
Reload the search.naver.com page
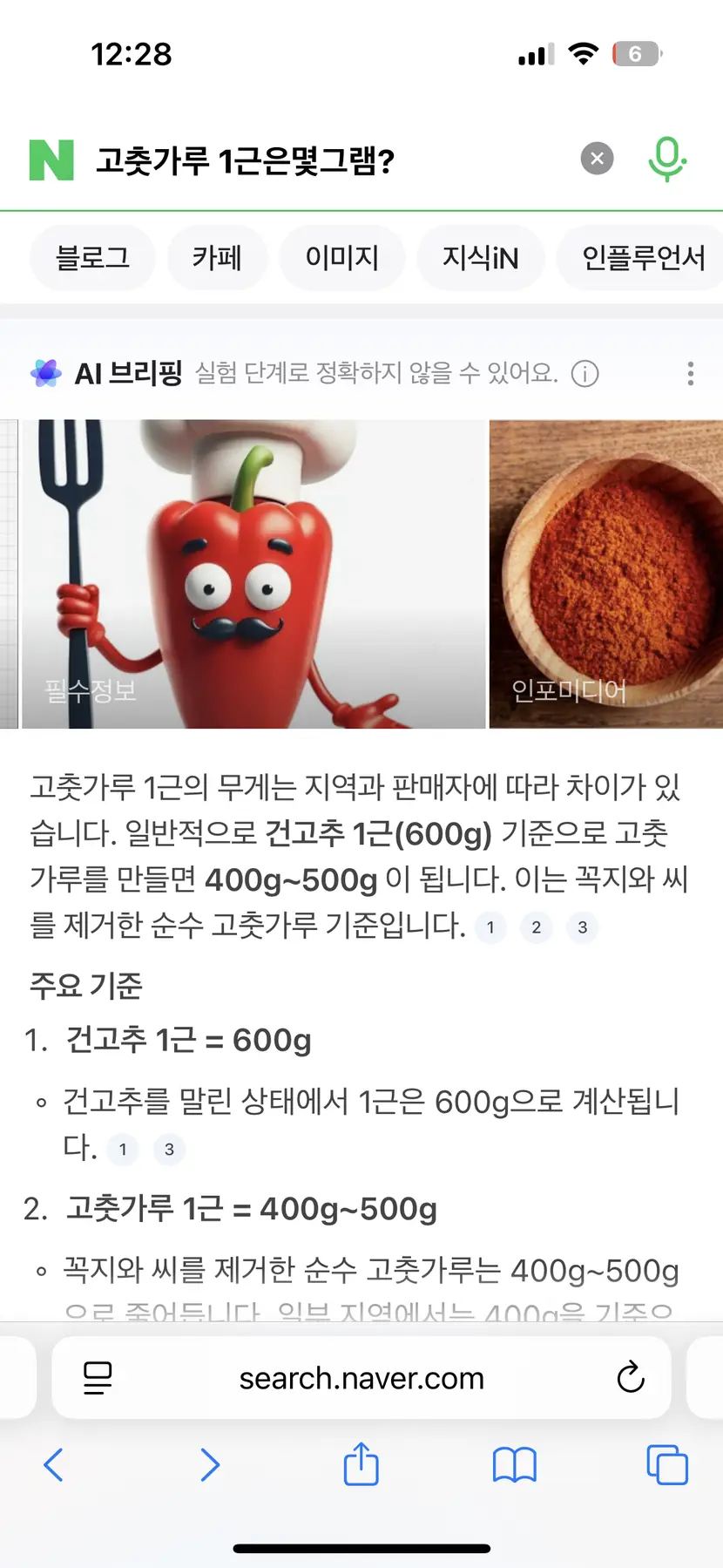pos(630,1378)
